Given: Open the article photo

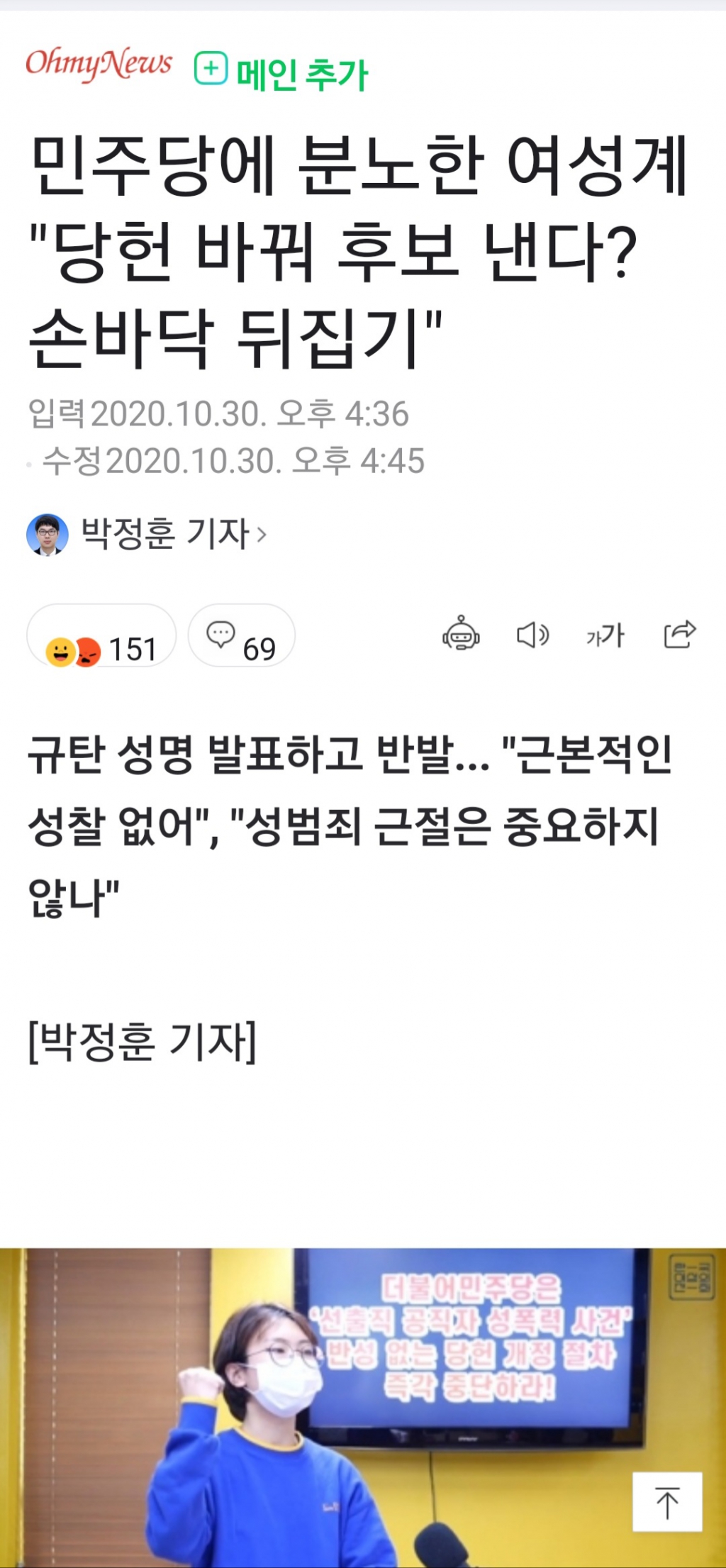Looking at the screenshot, I should pyautogui.click(x=363, y=1408).
